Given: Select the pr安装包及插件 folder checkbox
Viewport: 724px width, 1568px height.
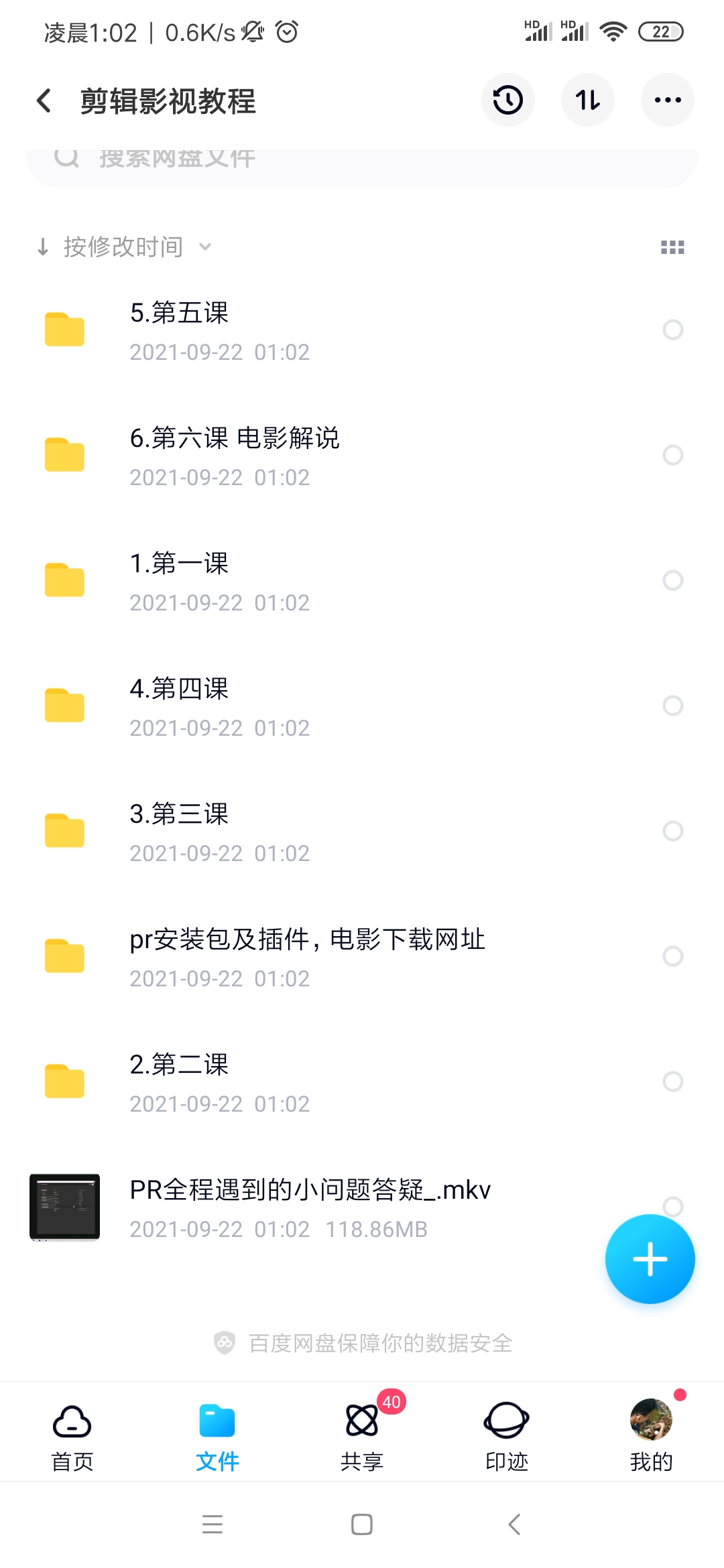Looking at the screenshot, I should pyautogui.click(x=672, y=957).
